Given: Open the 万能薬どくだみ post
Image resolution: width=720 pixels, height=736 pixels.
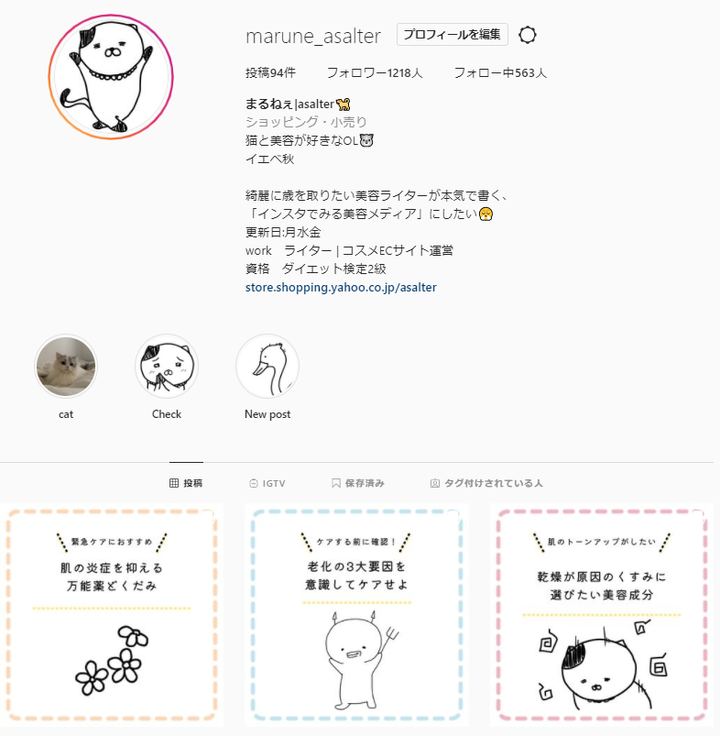Looking at the screenshot, I should tap(112, 615).
